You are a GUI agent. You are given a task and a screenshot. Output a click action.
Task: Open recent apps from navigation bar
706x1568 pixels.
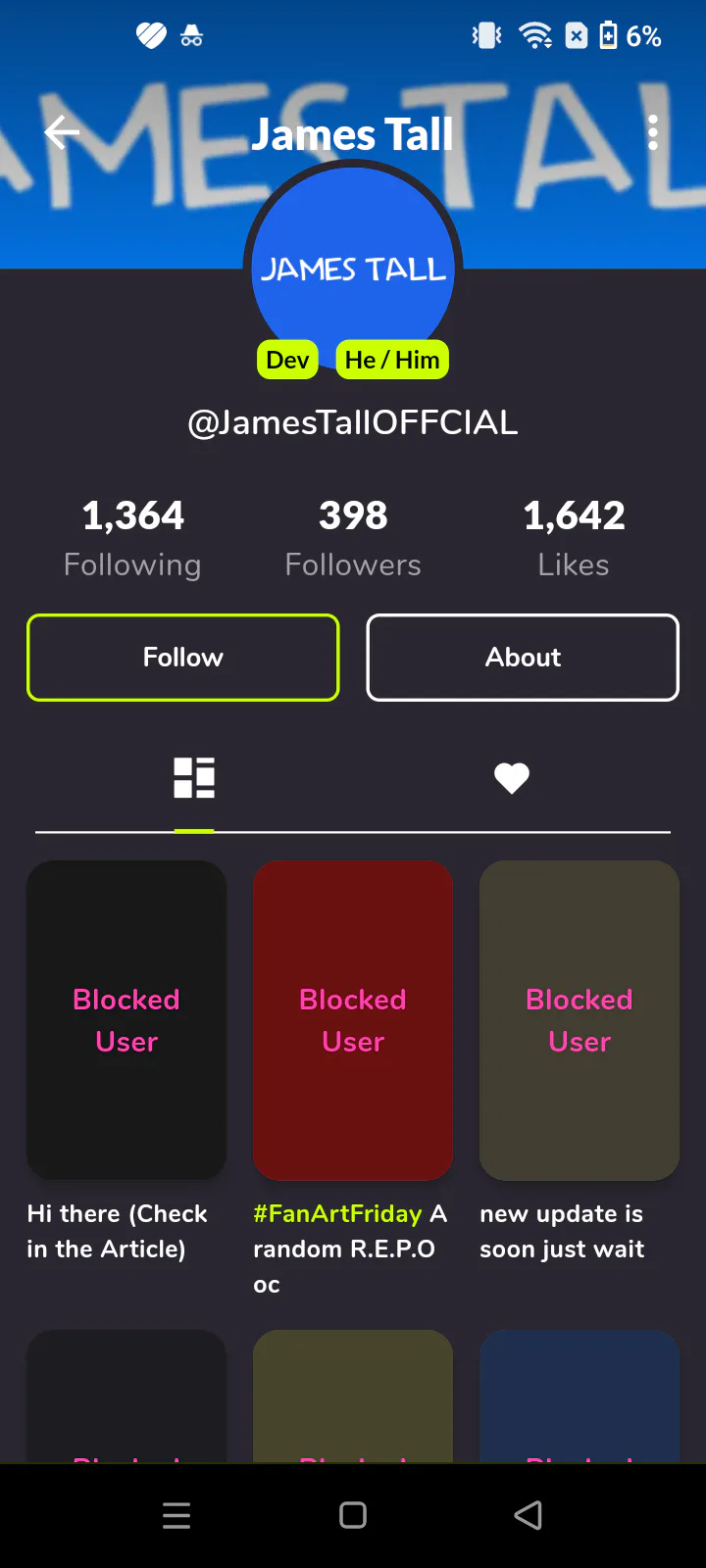coord(176,1515)
